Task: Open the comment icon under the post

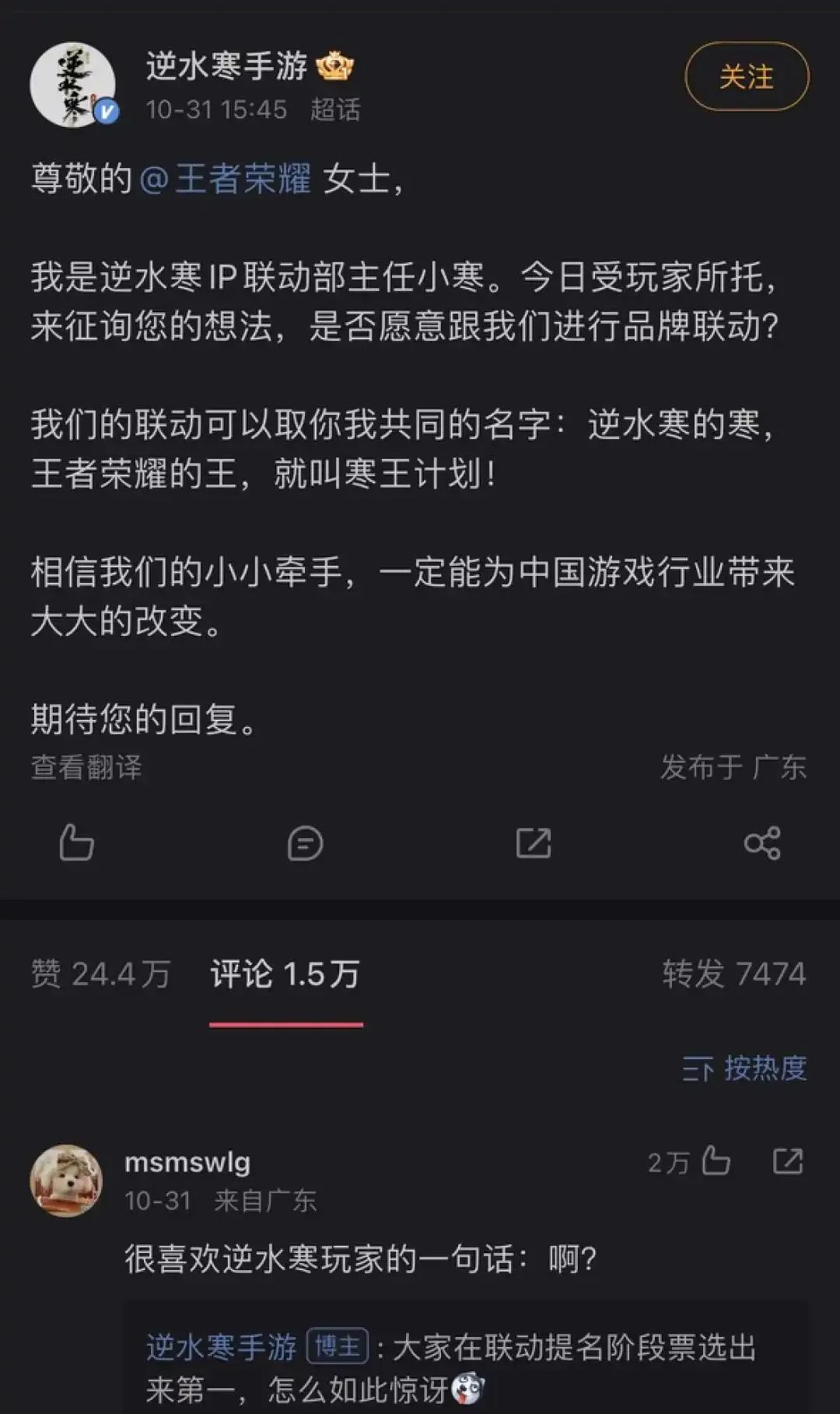Action: coord(305,843)
